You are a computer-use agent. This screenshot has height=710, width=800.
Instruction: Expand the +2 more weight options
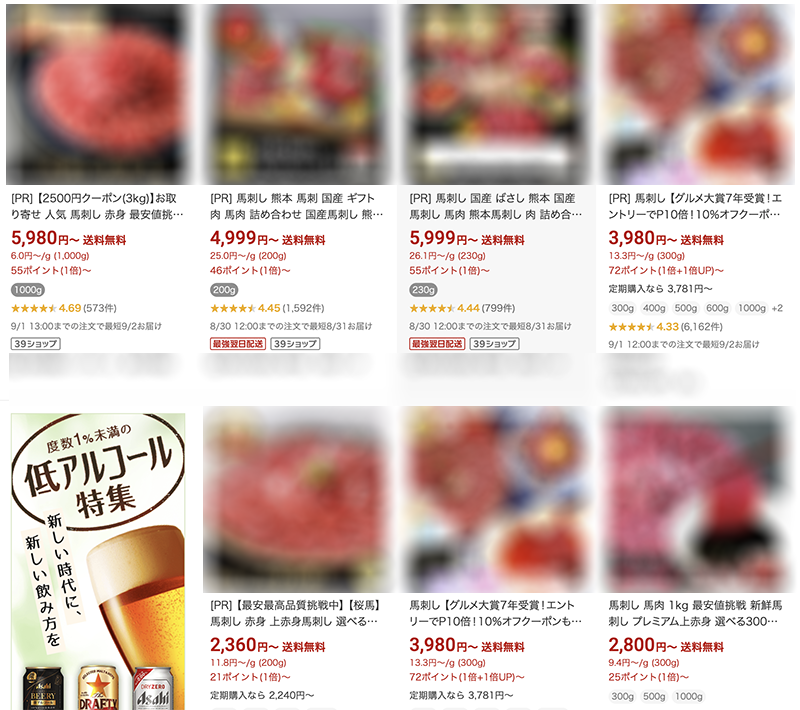pos(777,308)
